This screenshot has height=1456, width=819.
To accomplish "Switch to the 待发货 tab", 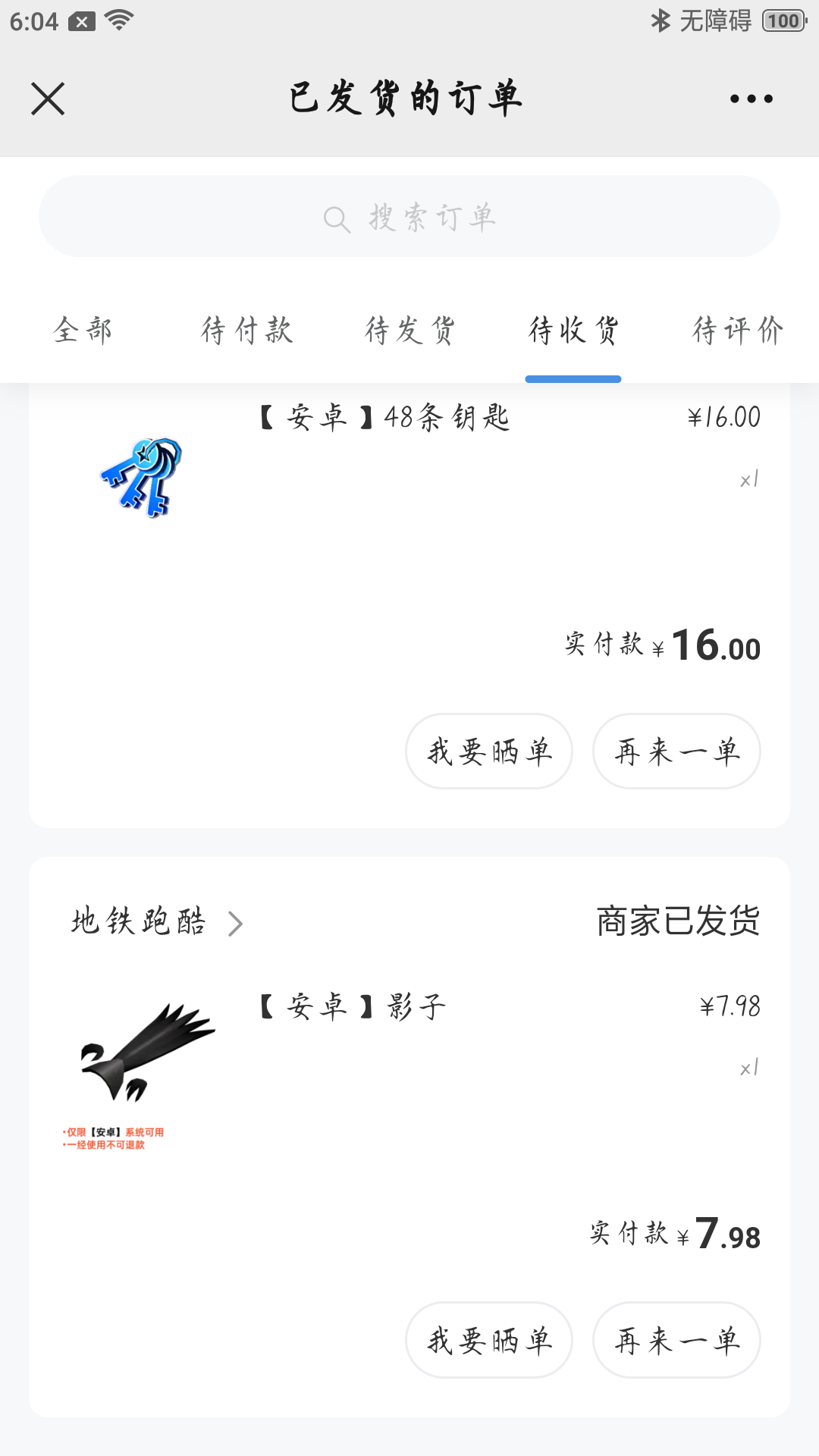I will coord(409,331).
